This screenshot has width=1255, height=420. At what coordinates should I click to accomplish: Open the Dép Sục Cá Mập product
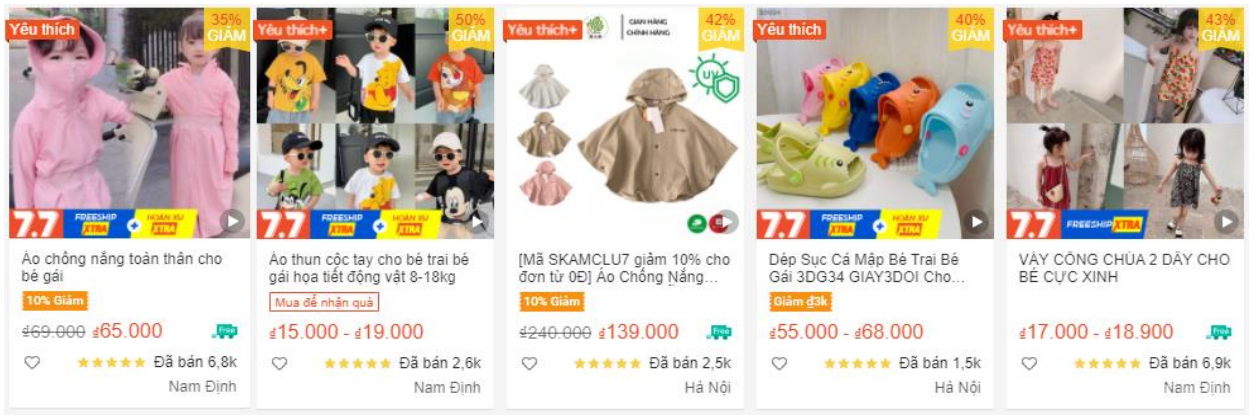pos(868,268)
